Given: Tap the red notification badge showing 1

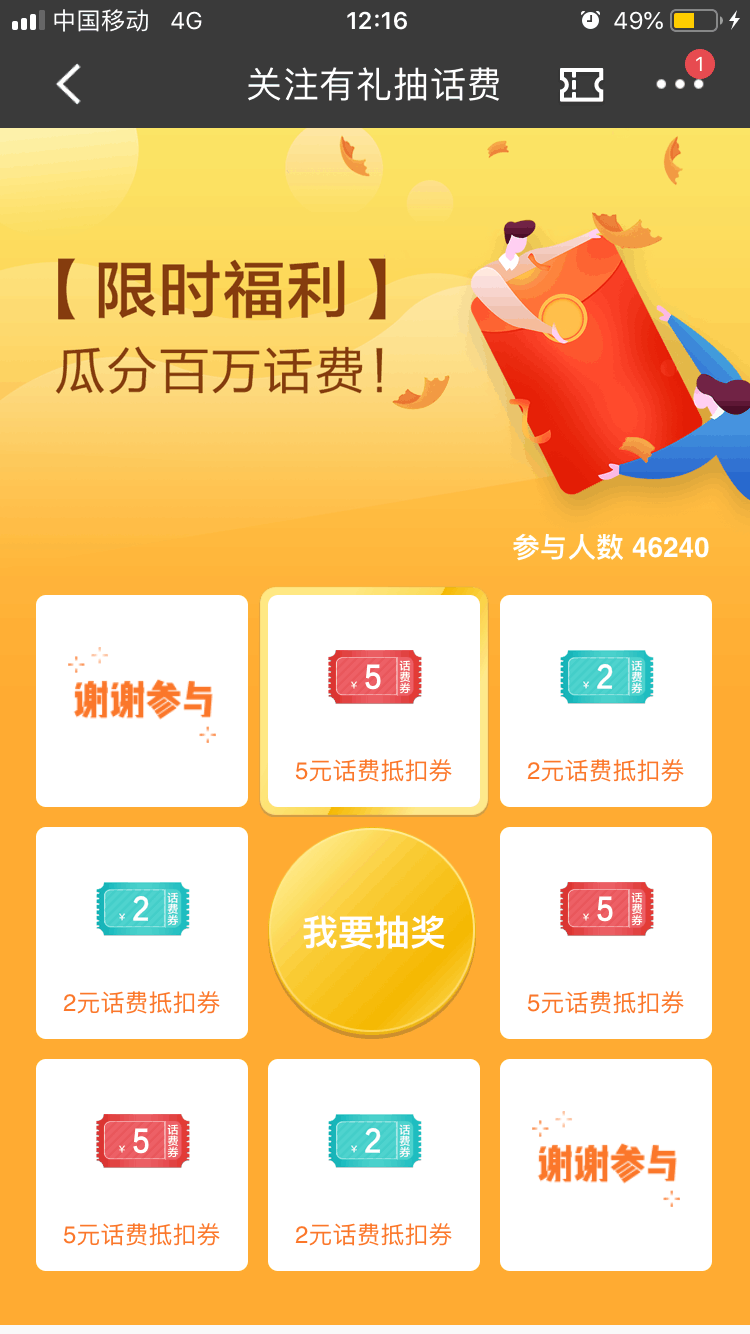Looking at the screenshot, I should pyautogui.click(x=700, y=62).
